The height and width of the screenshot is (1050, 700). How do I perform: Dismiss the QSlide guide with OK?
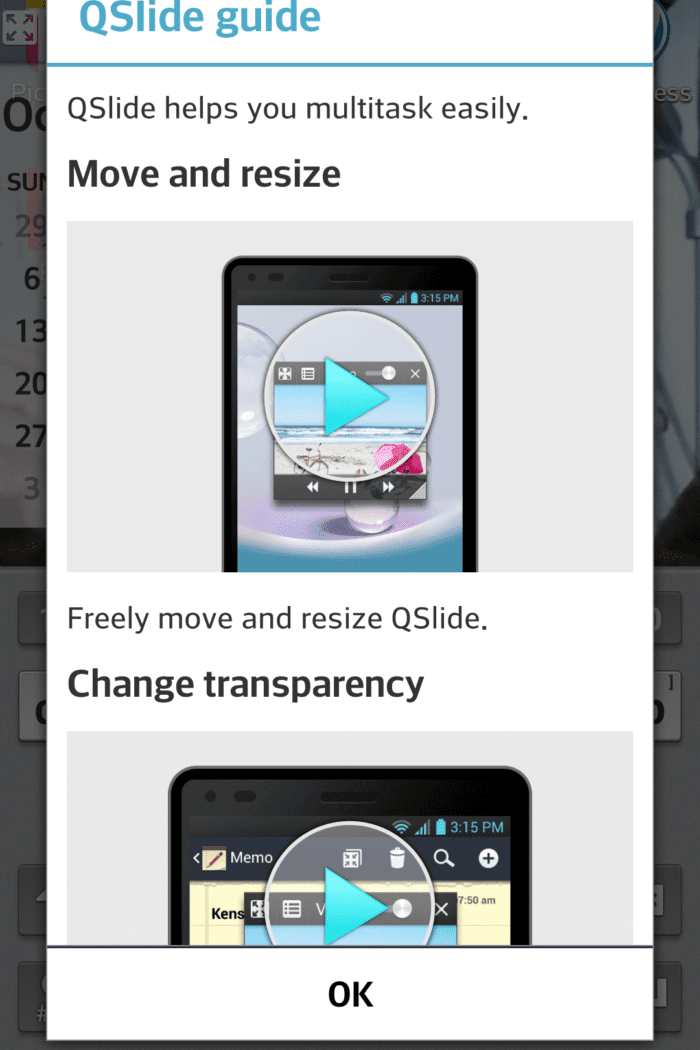click(350, 993)
